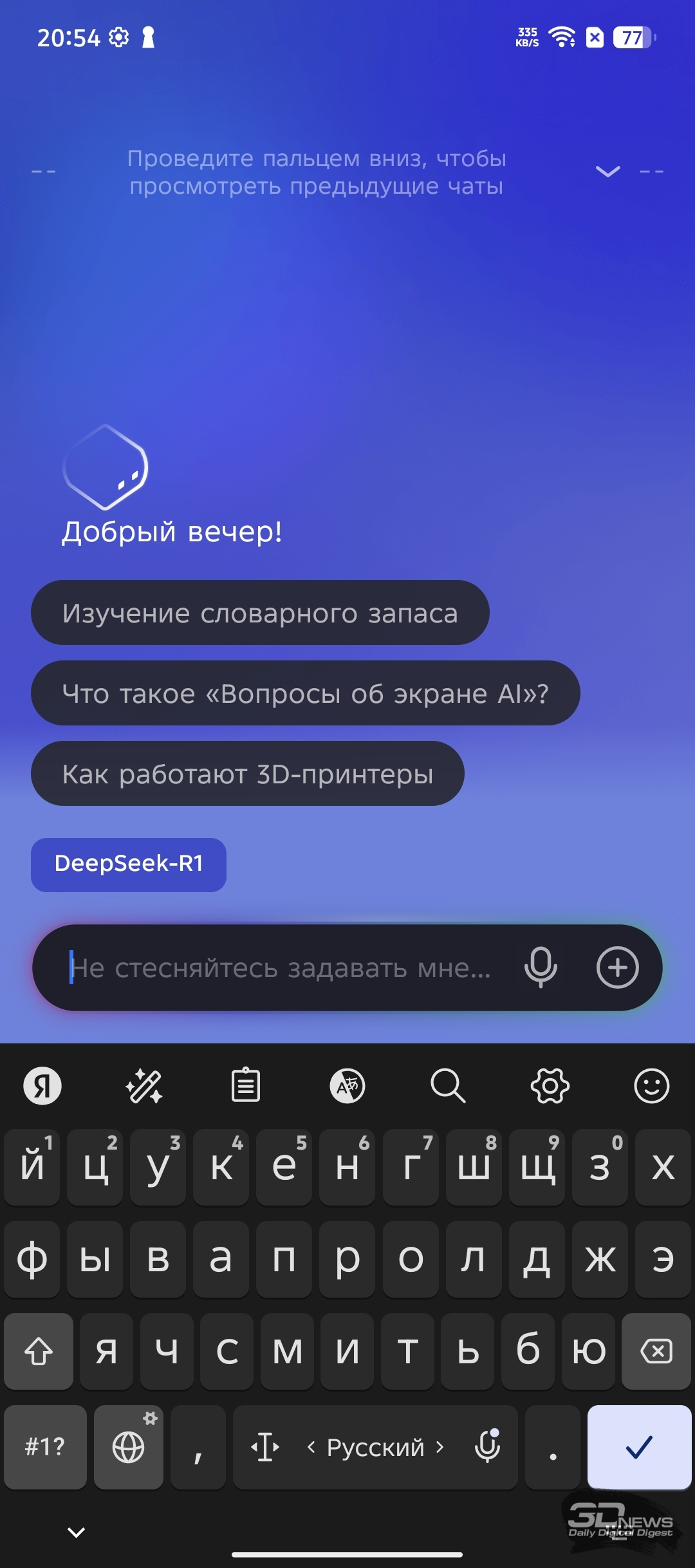
Task: Tap the keyboard checkmark enter key
Action: coord(640,1446)
